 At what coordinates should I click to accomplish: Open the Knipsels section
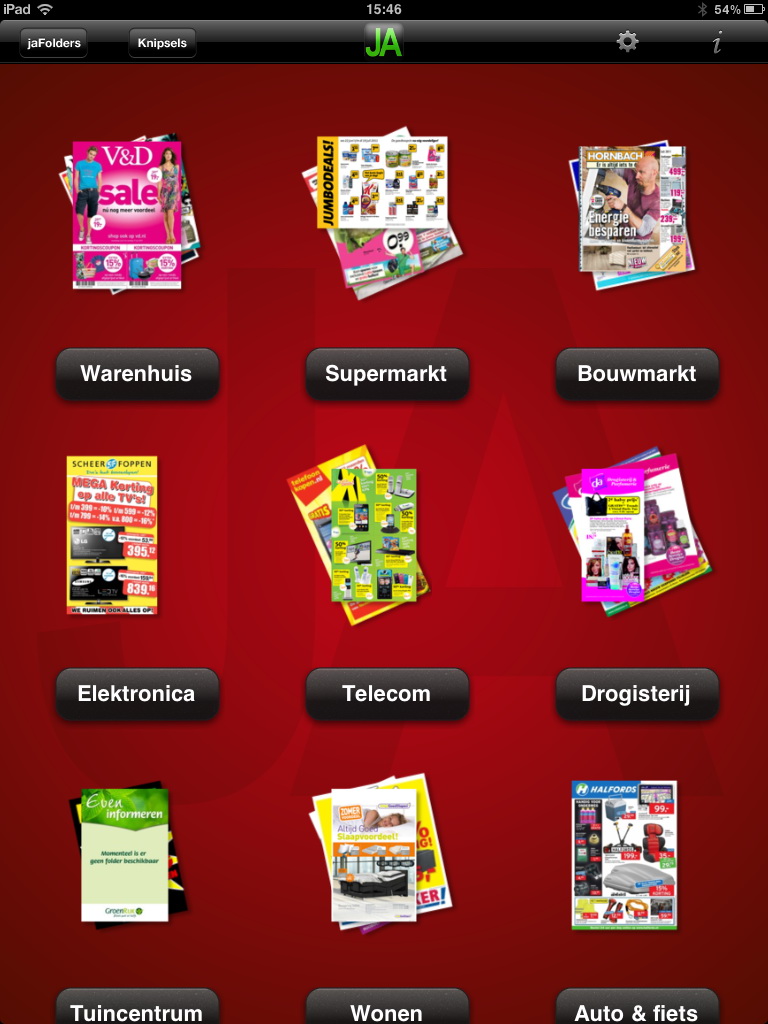pos(162,43)
